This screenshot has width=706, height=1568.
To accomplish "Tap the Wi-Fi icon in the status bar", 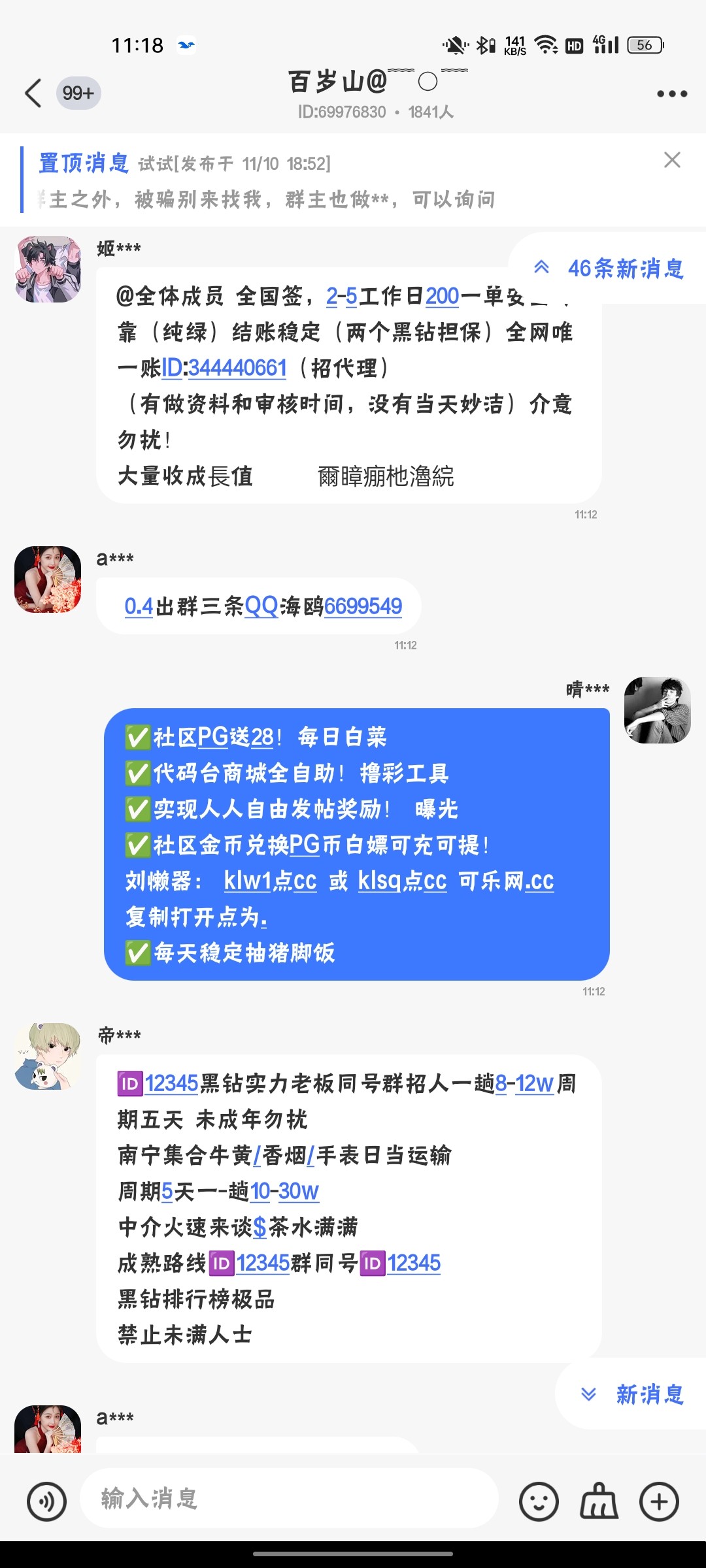I will (547, 44).
